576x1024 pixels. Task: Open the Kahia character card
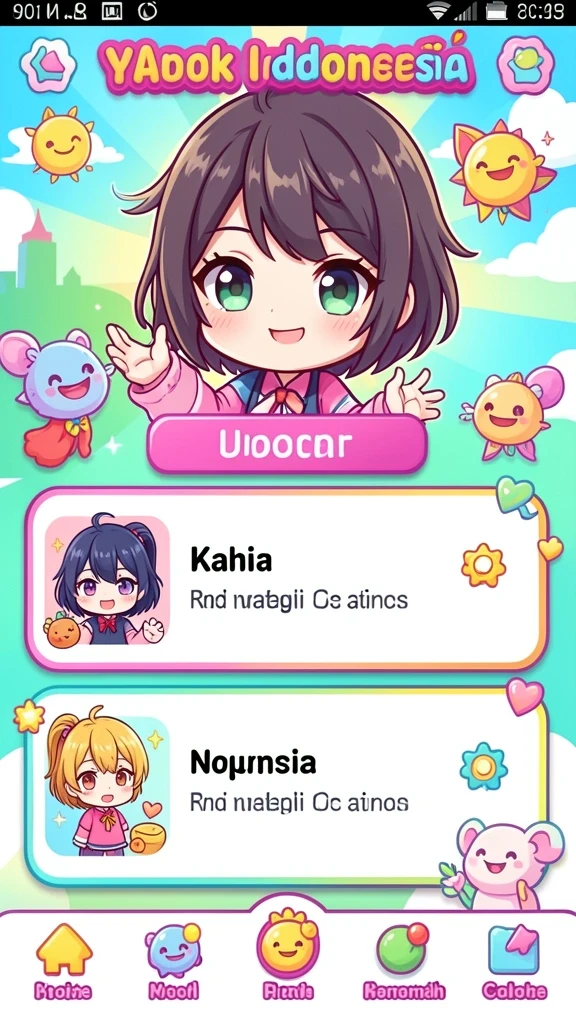(285, 579)
